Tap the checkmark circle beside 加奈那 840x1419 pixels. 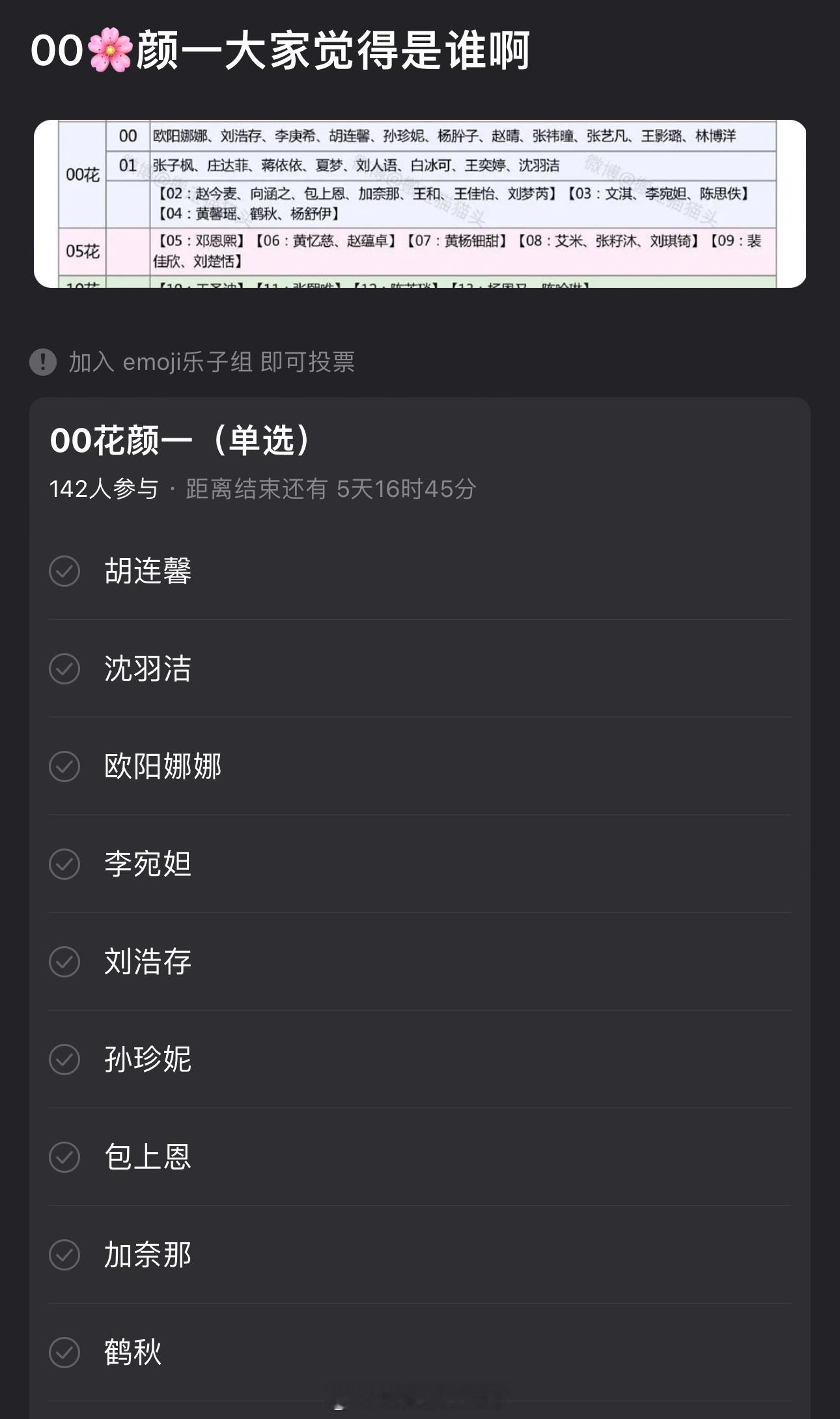tap(64, 1256)
